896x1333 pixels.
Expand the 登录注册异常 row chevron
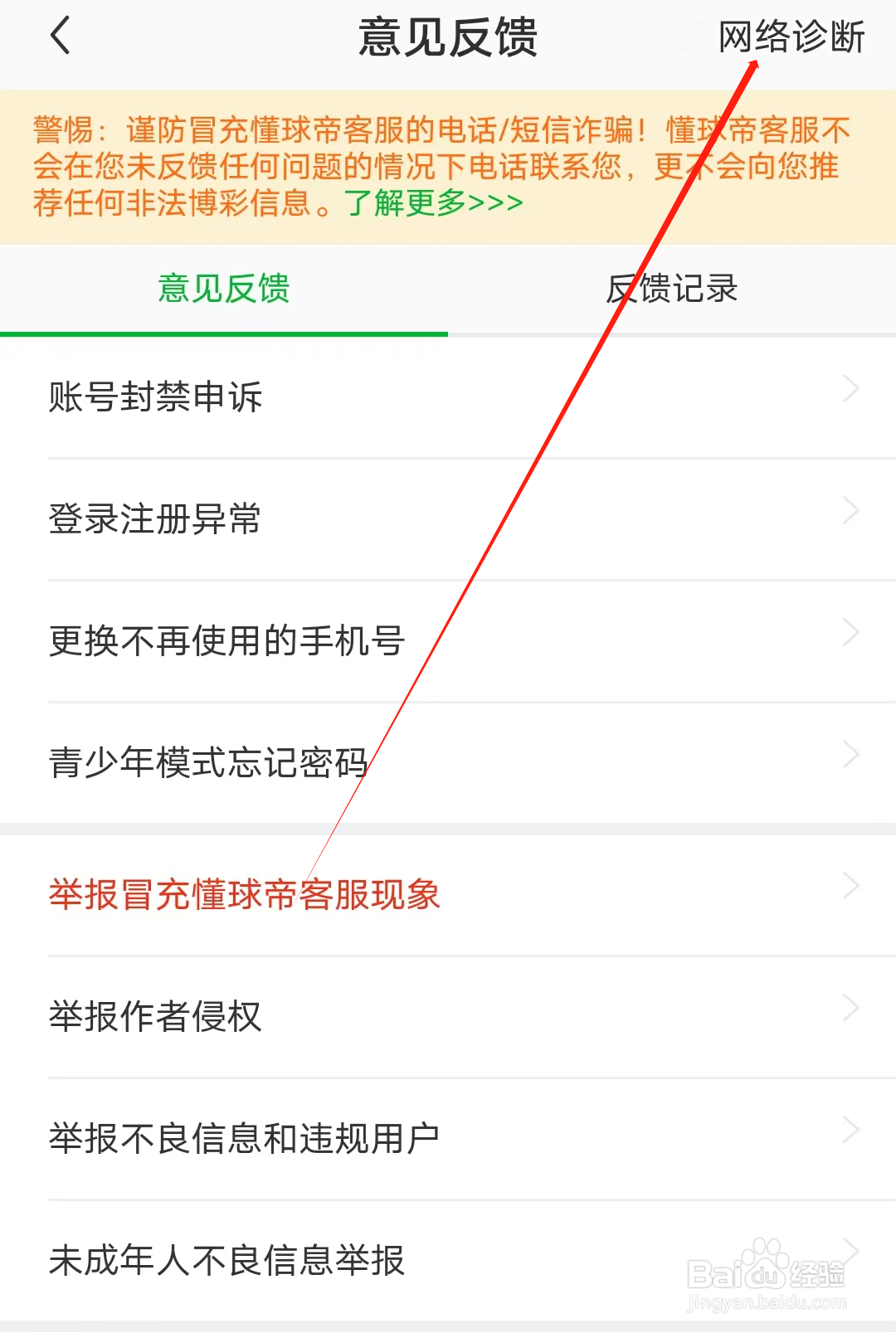(x=851, y=511)
